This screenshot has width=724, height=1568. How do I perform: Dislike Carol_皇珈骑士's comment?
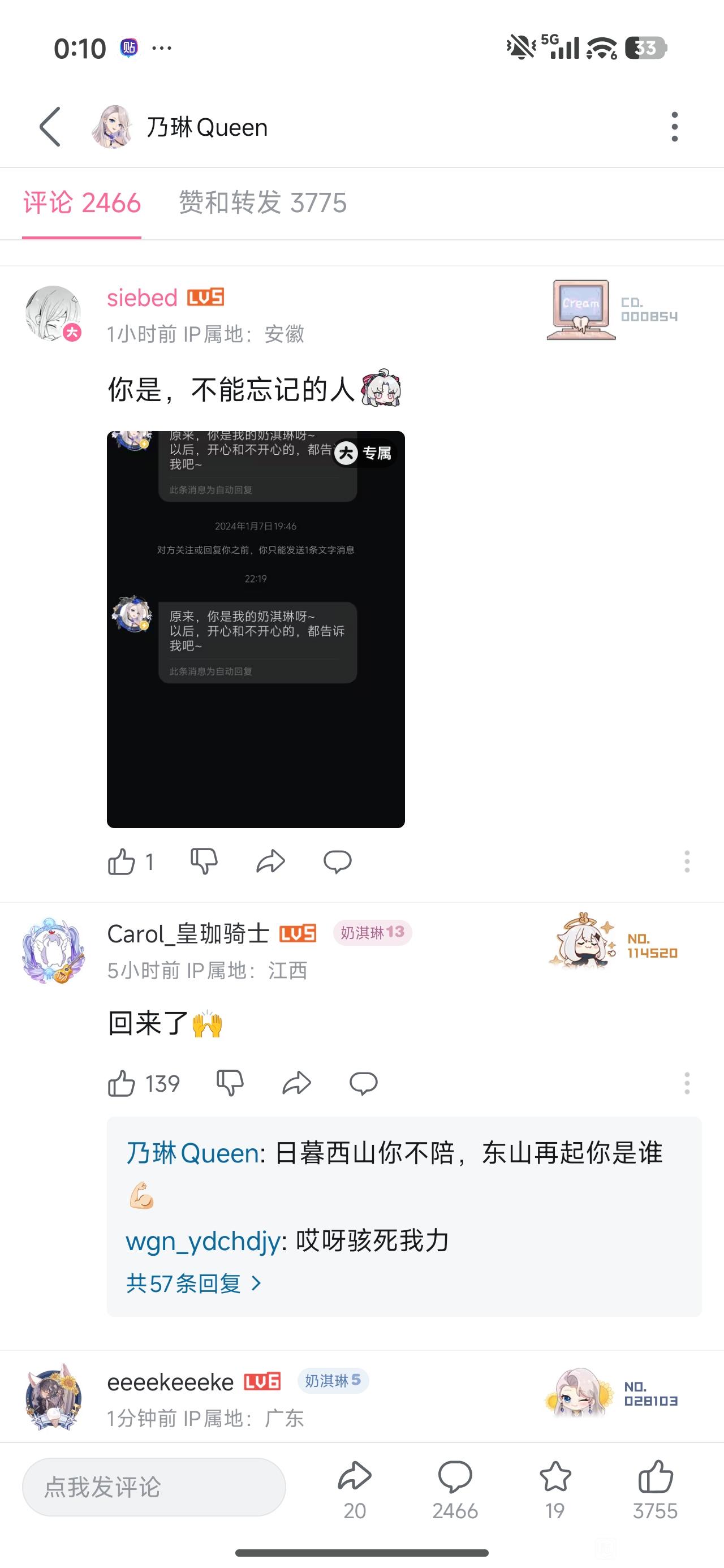230,1083
